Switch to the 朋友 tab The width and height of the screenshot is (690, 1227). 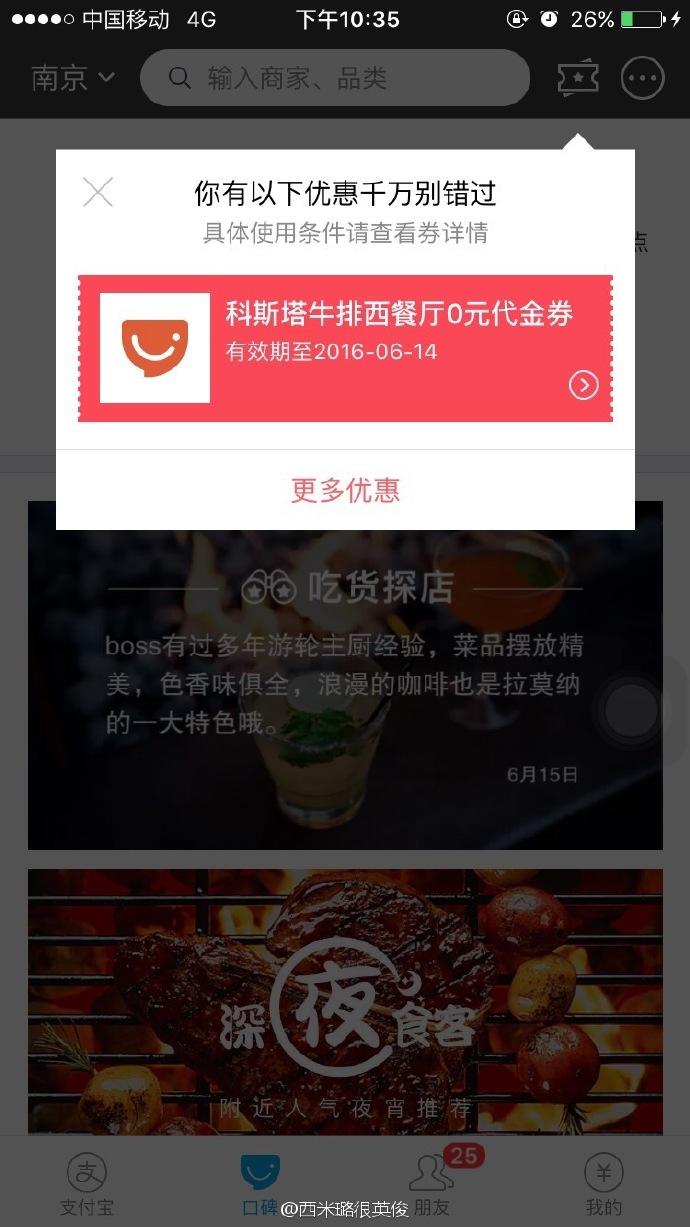(432, 1183)
